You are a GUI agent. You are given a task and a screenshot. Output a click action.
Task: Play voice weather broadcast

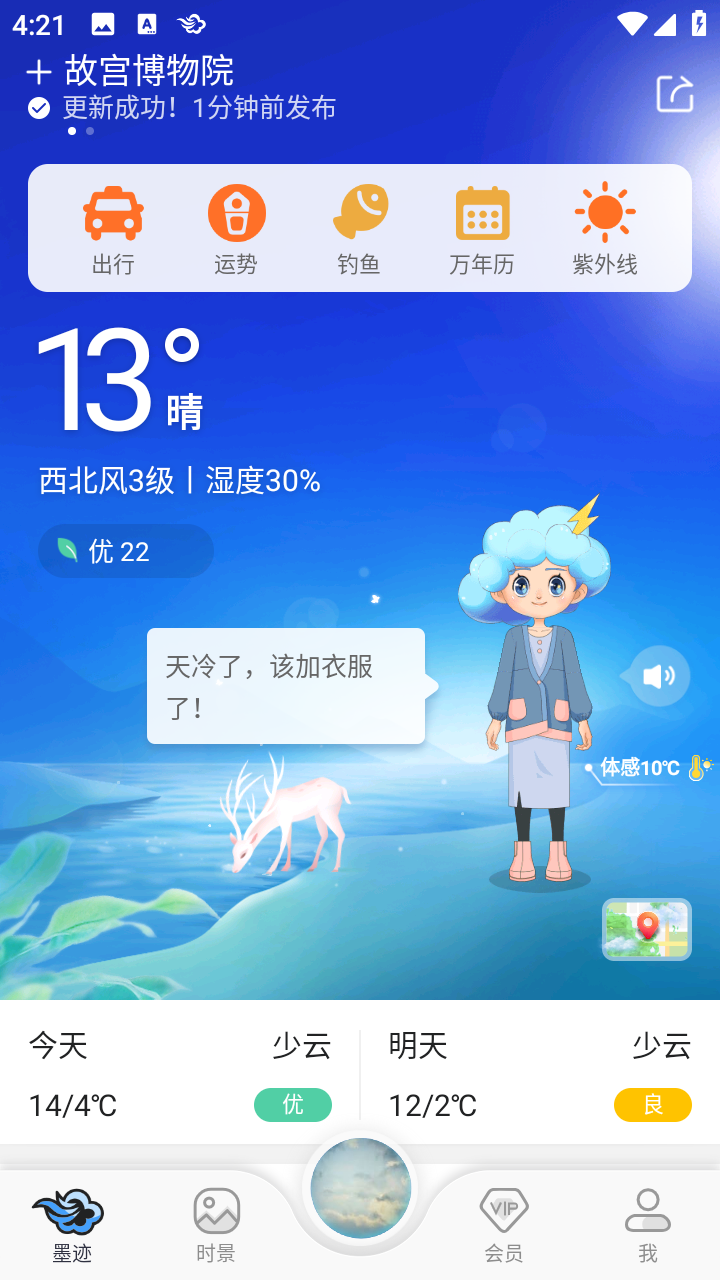(659, 676)
